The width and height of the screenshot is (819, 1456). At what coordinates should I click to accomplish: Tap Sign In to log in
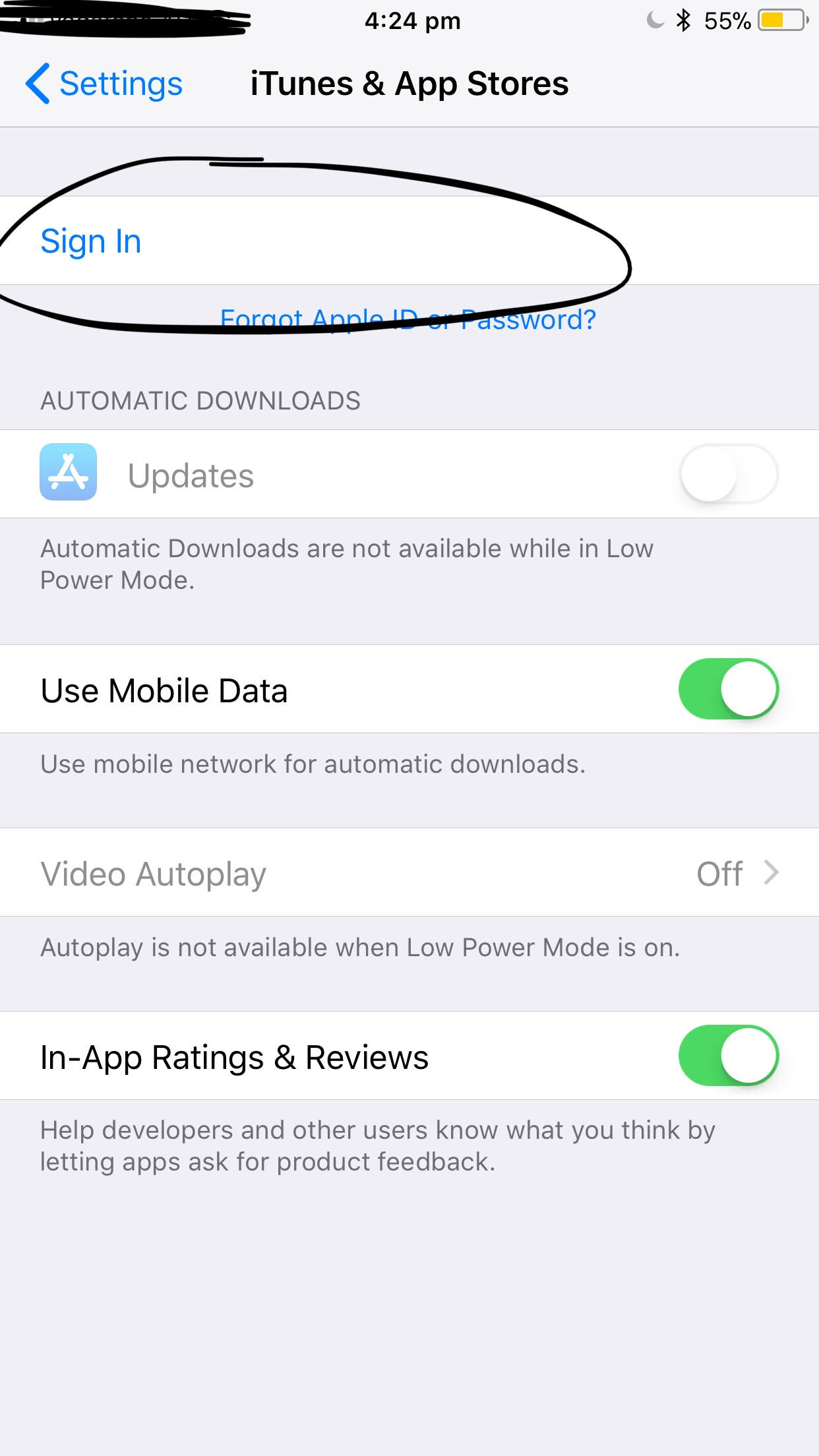[x=91, y=241]
